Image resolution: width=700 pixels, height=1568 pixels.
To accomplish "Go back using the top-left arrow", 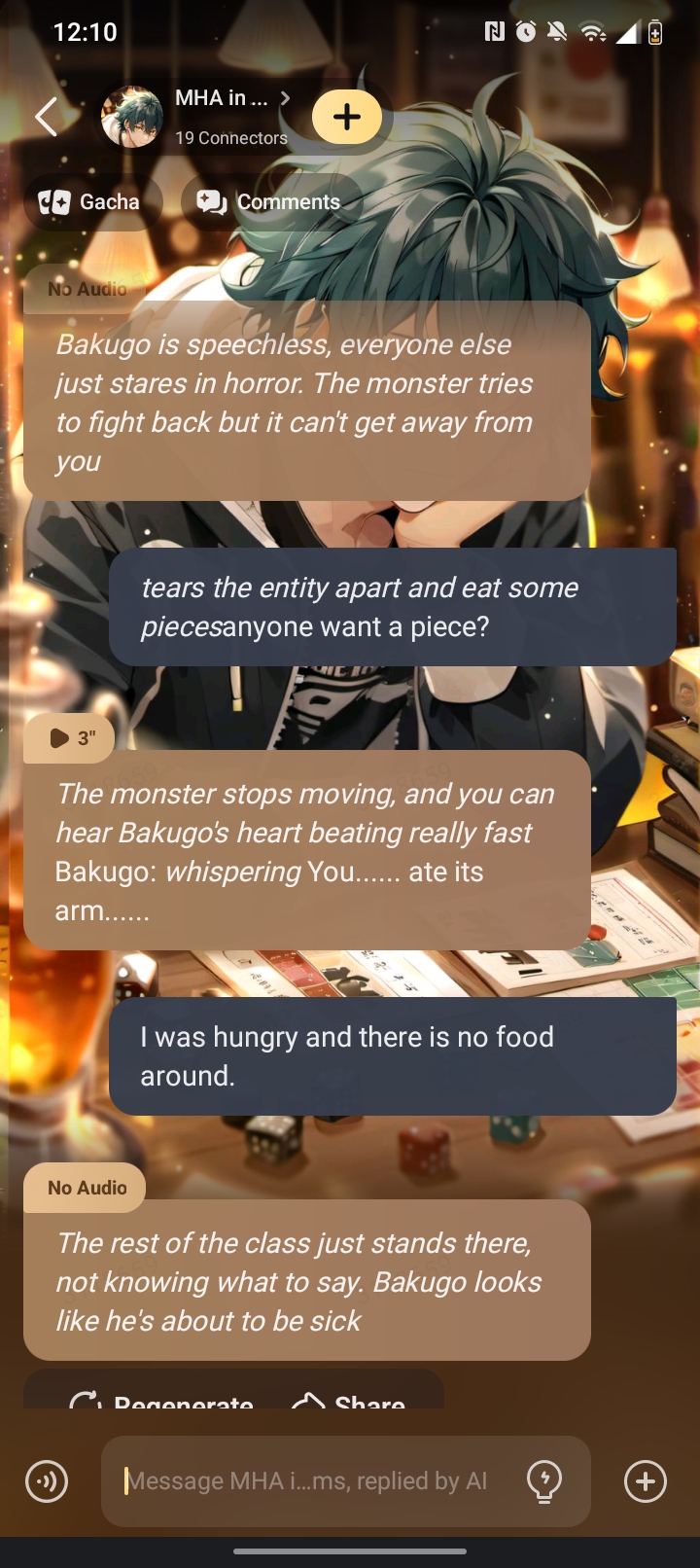I will [46, 117].
